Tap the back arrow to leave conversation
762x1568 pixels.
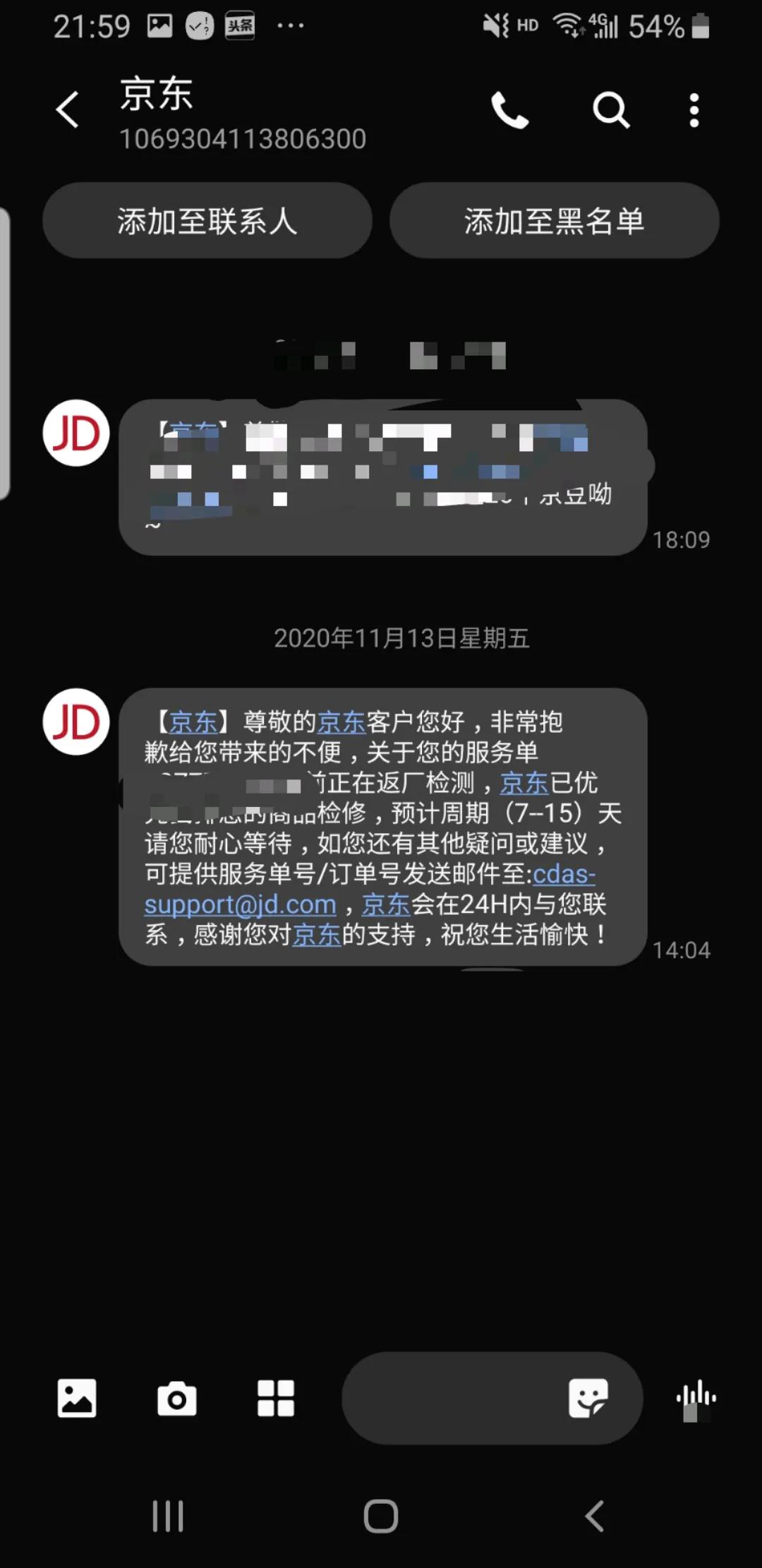point(67,111)
